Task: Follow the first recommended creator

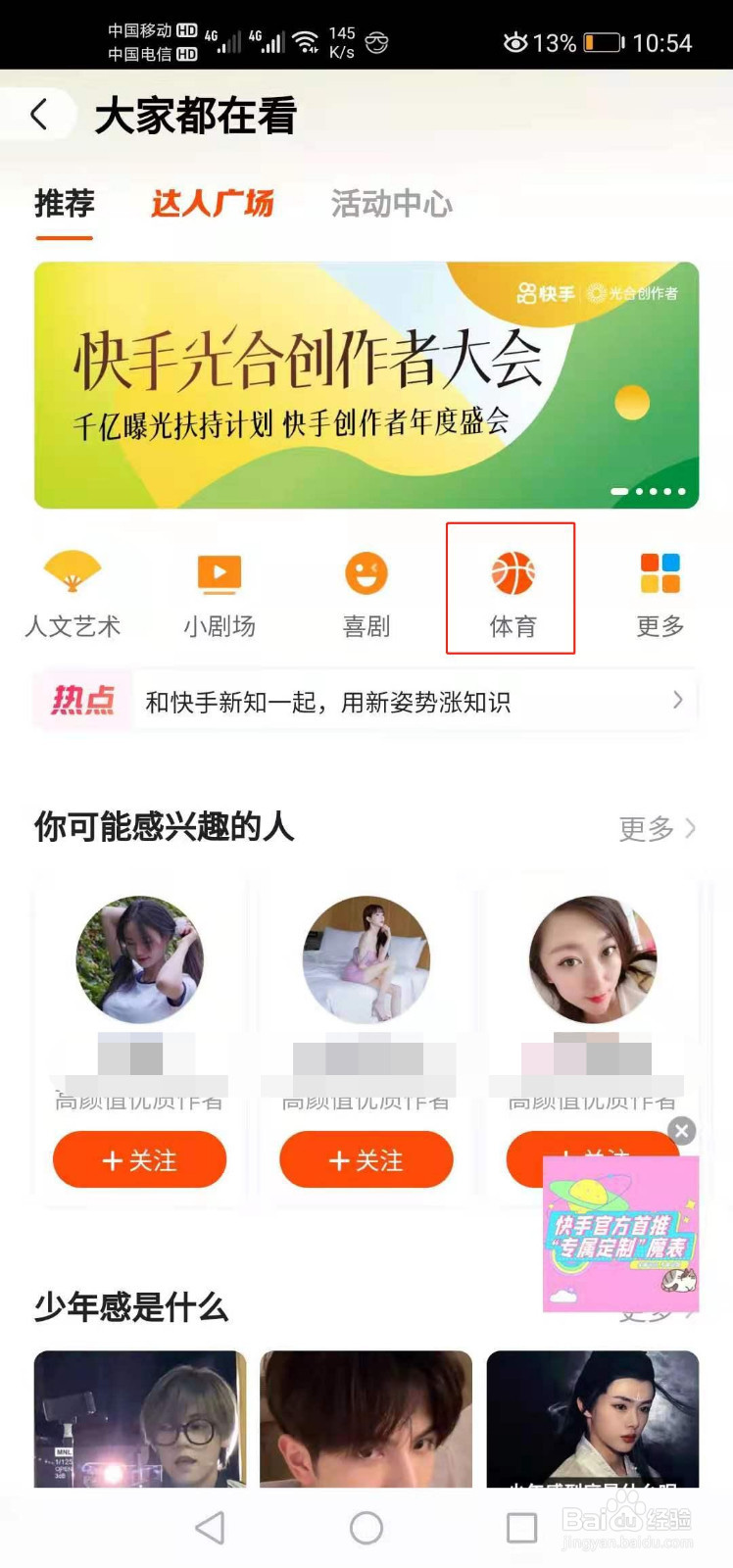Action: pyautogui.click(x=139, y=1159)
